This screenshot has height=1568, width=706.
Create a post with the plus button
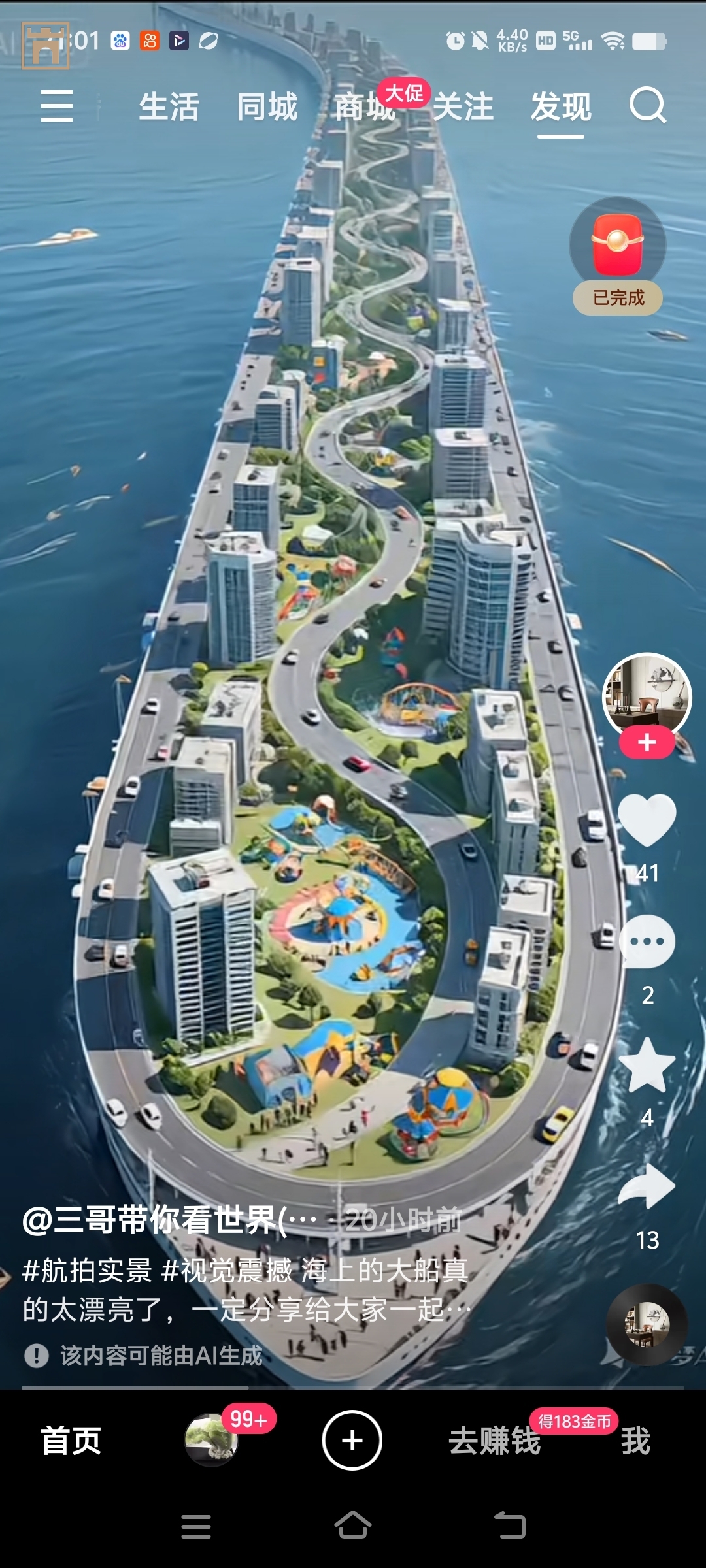352,1441
